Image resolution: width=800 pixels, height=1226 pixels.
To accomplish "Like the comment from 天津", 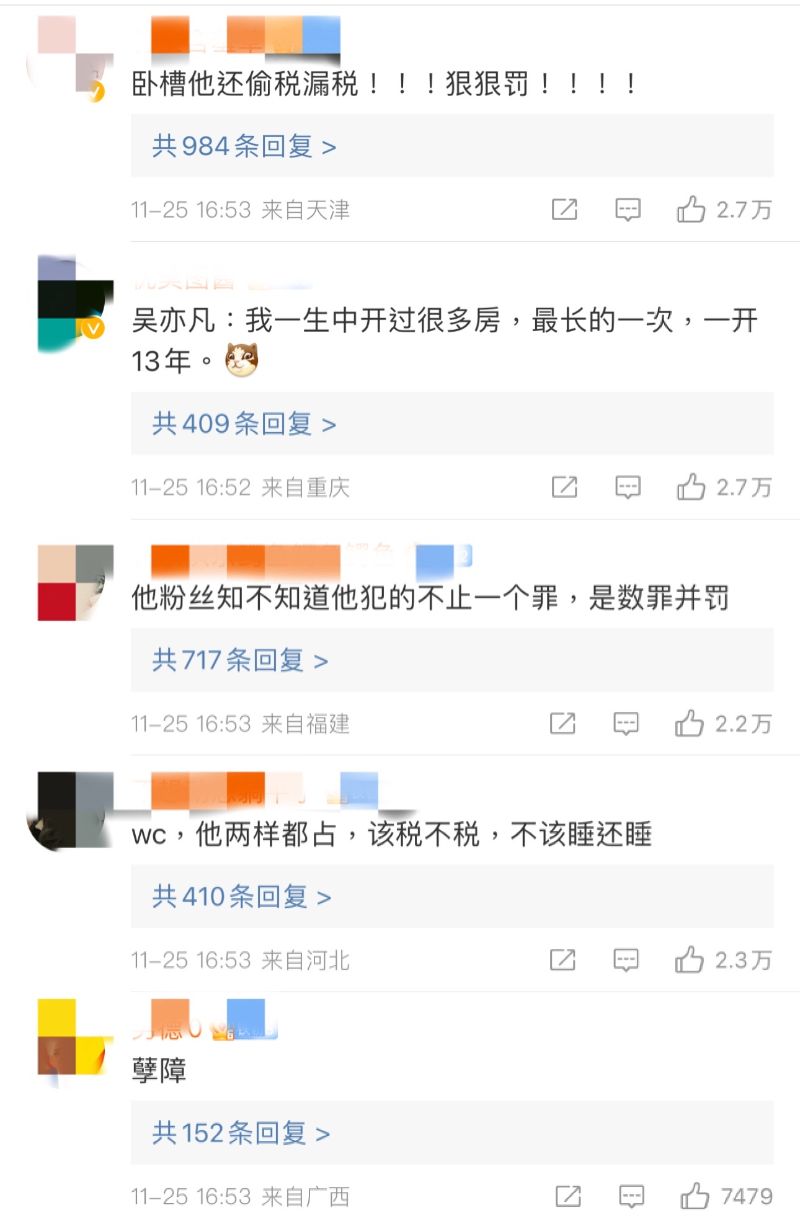I will 691,210.
